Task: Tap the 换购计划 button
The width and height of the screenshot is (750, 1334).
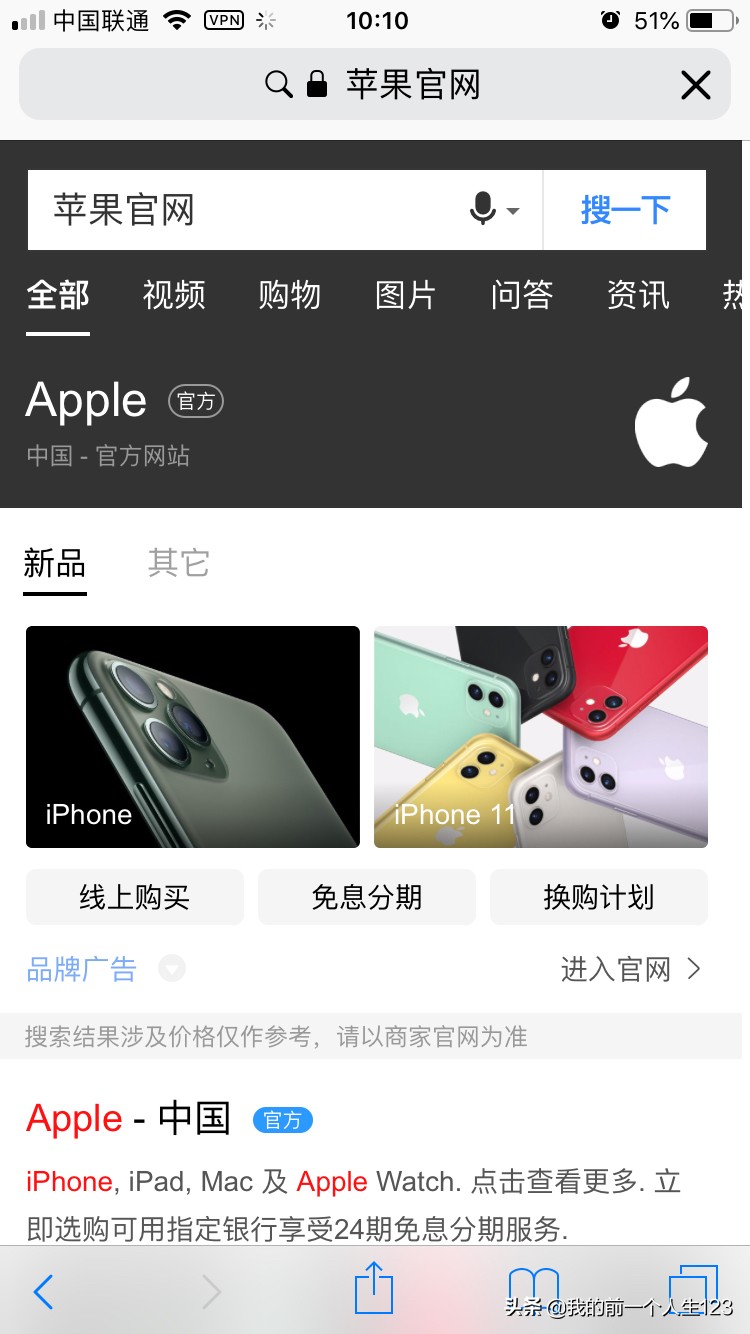Action: point(598,897)
